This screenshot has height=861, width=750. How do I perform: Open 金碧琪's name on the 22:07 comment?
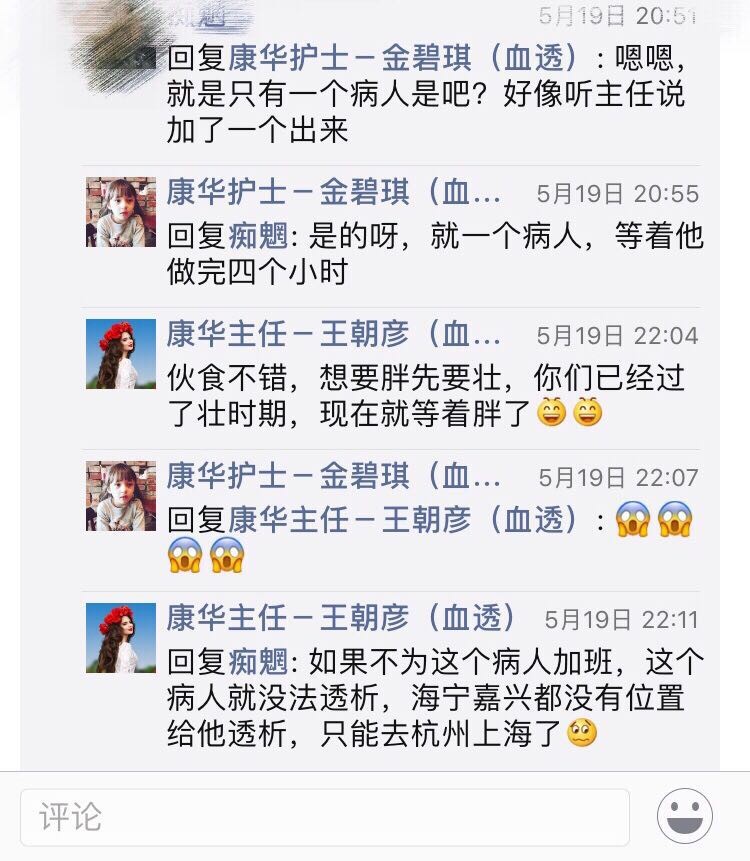[x=333, y=476]
